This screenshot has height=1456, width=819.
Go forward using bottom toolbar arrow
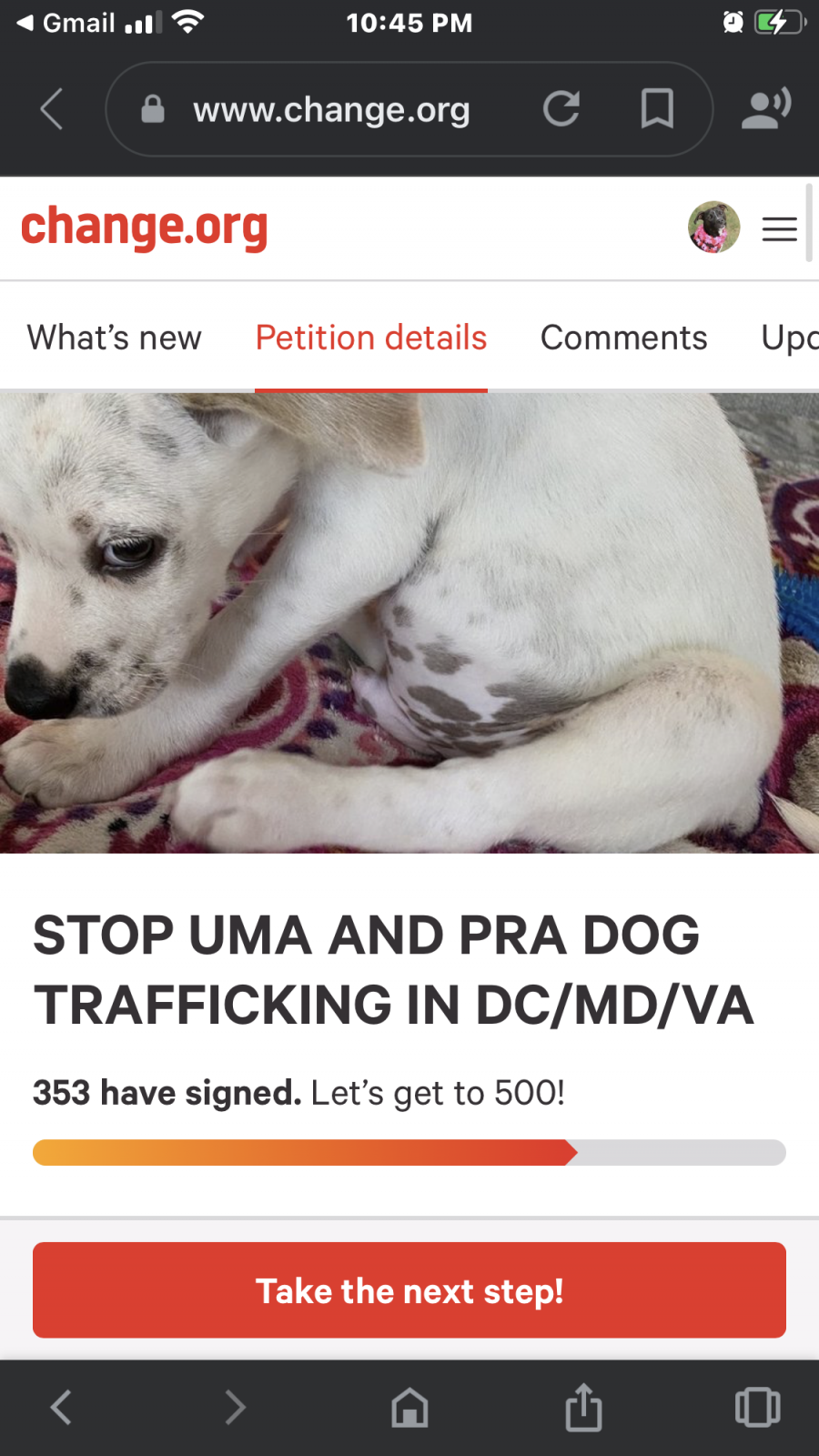(x=236, y=1407)
